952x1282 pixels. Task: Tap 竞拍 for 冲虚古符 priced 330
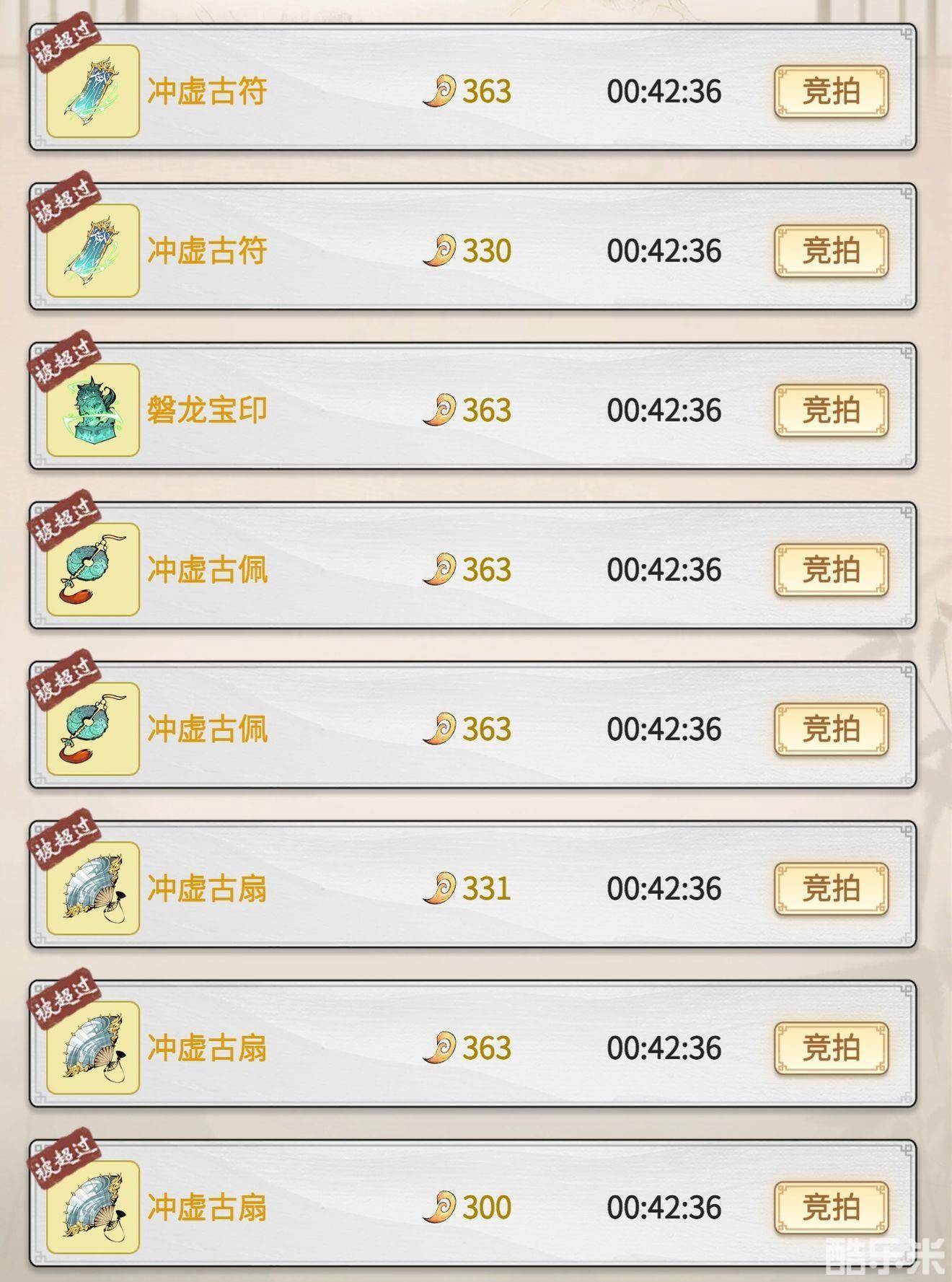(831, 251)
